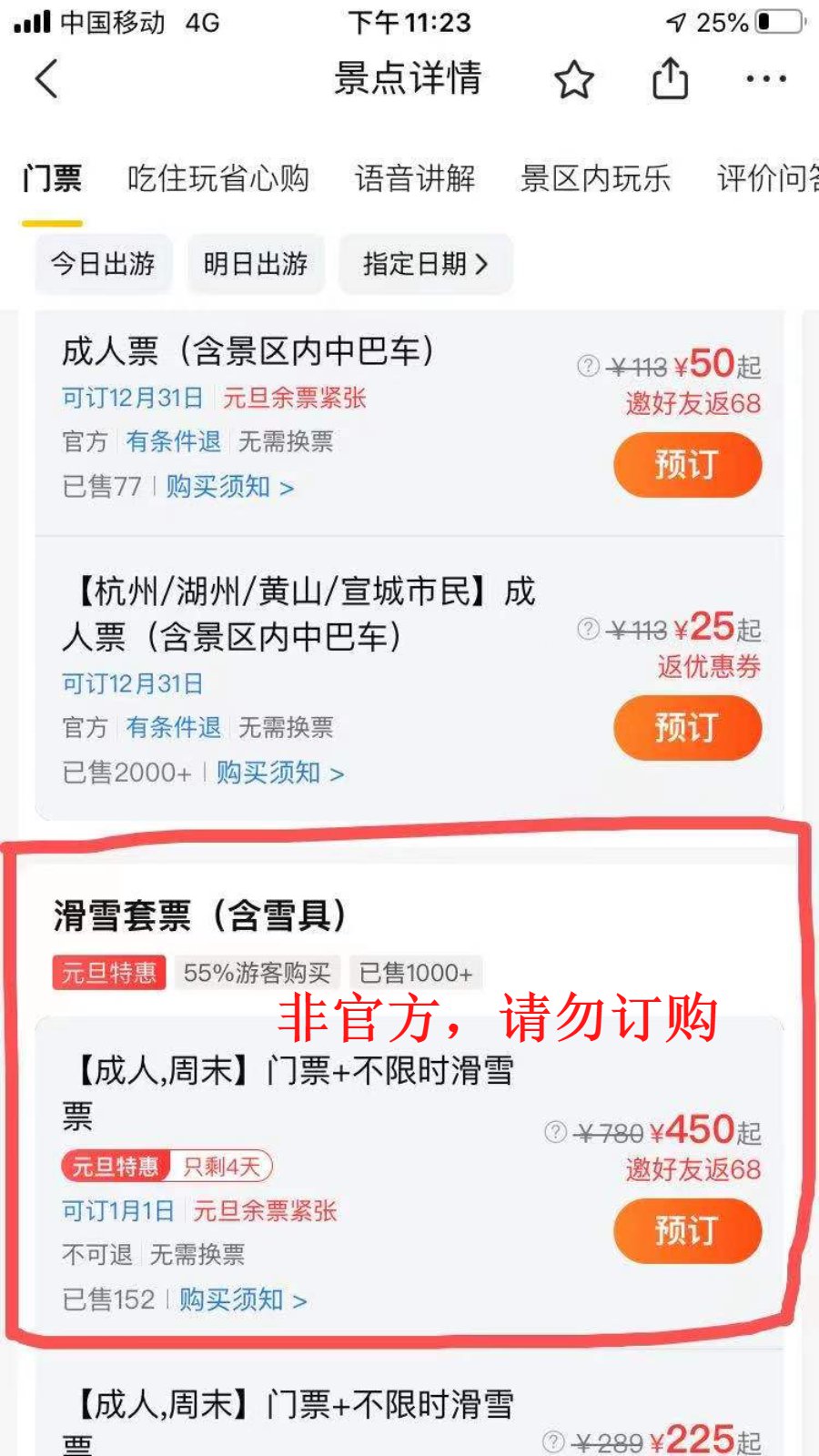Screen dimensions: 819x1456
Task: Choose a date via 指定日期
Action: (x=425, y=264)
